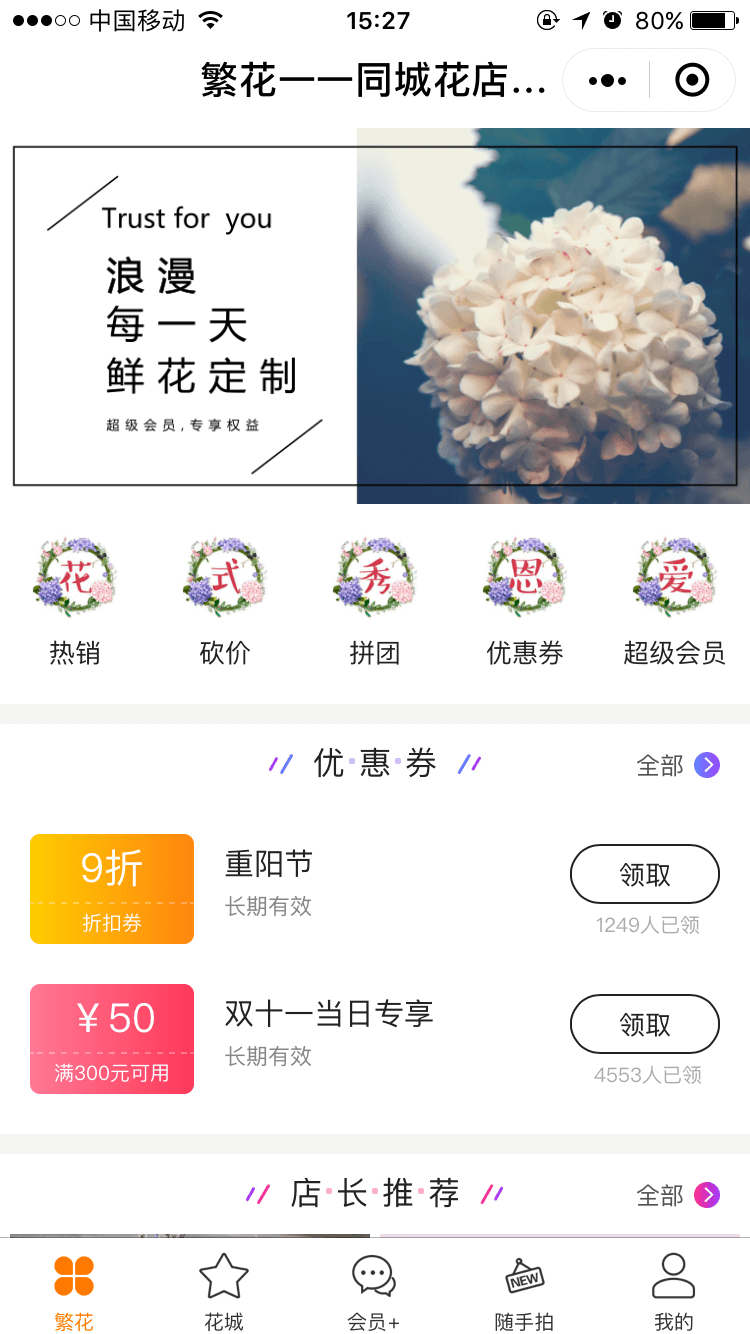Image resolution: width=750 pixels, height=1334 pixels.
Task: Open the 优惠券 shortcut icon
Action: coord(525,602)
